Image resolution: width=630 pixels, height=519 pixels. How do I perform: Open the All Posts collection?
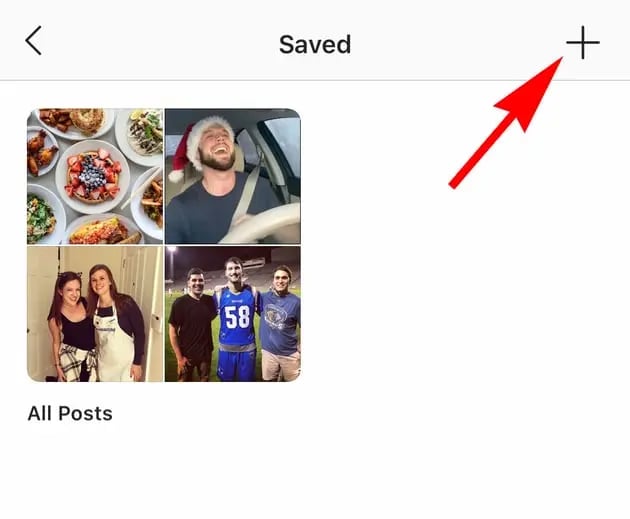pos(163,245)
